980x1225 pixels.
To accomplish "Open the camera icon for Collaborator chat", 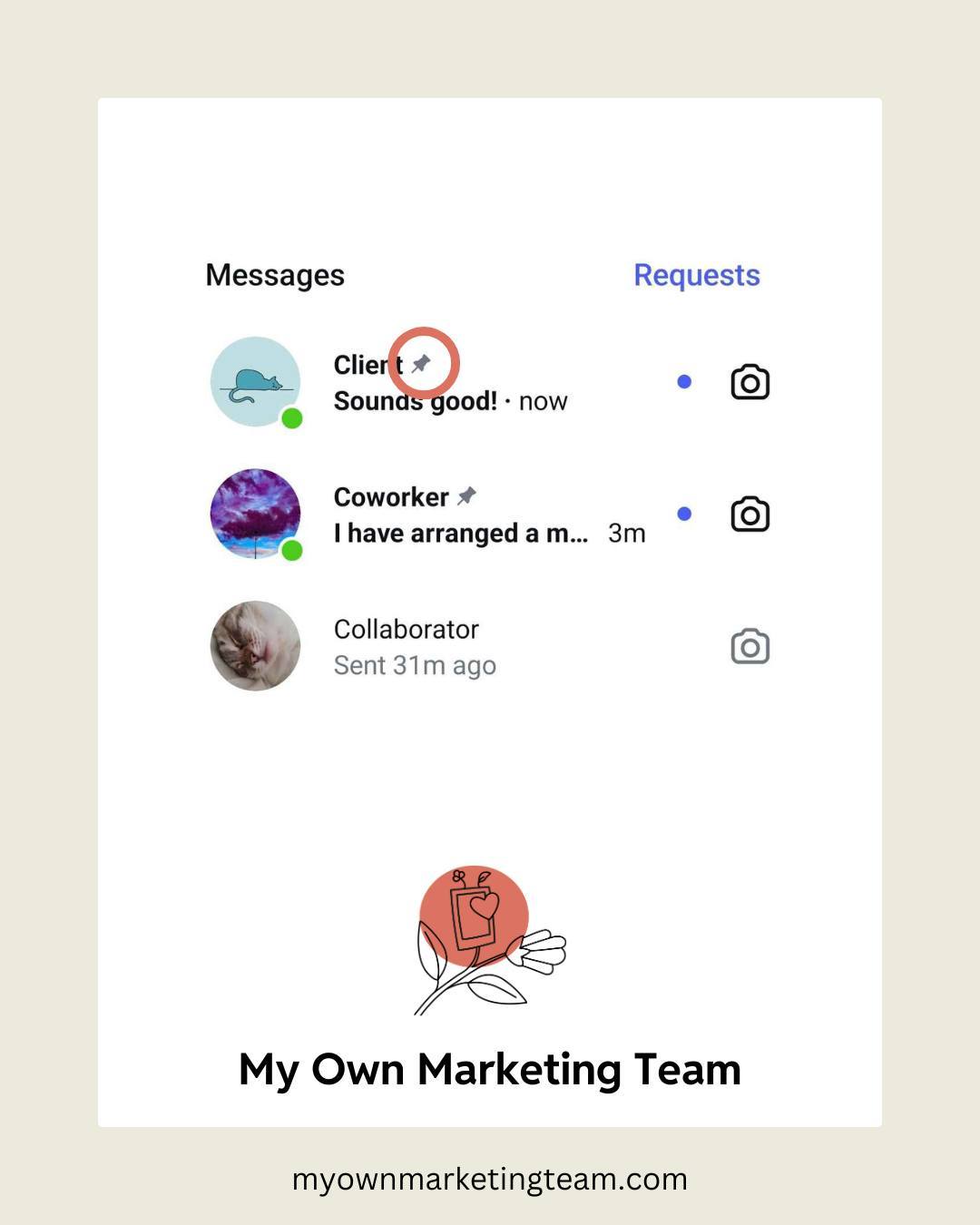I will 750,645.
